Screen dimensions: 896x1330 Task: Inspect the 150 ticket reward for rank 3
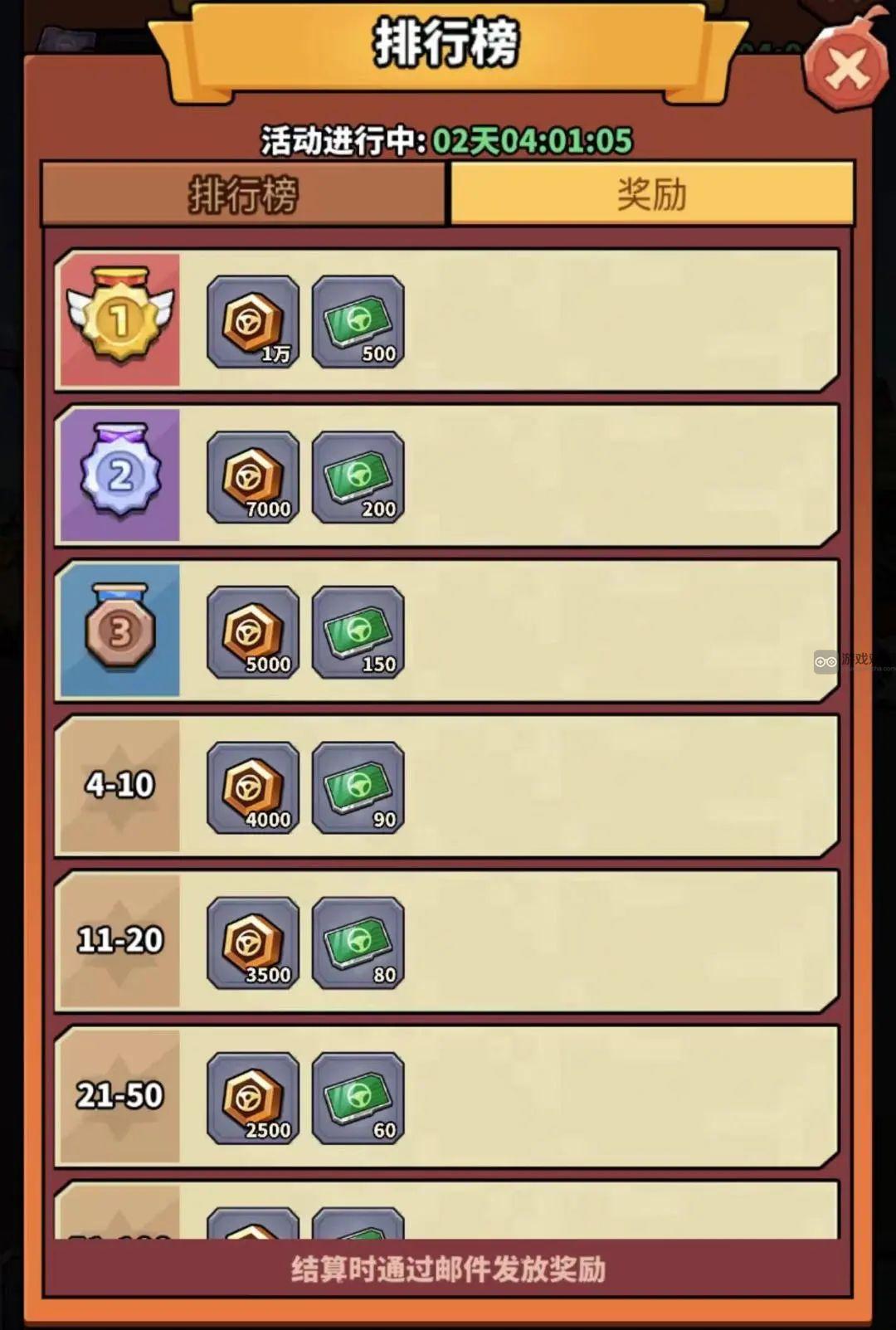click(358, 632)
